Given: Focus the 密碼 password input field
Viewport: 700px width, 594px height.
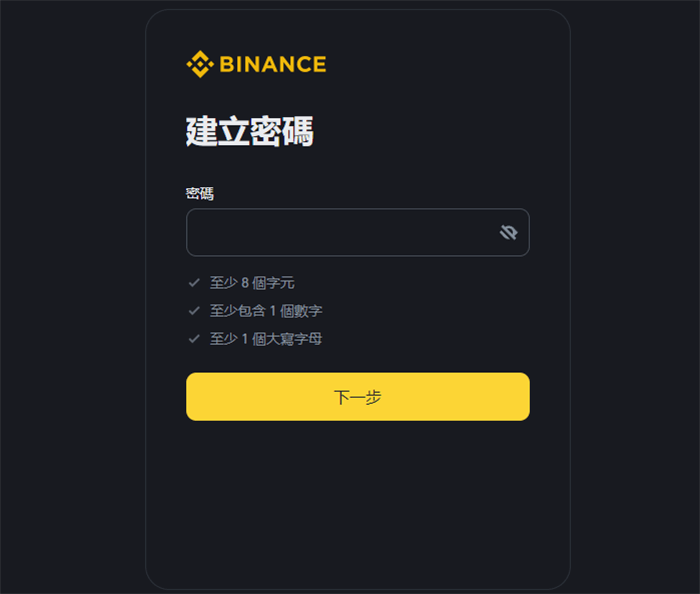Looking at the screenshot, I should pyautogui.click(x=340, y=232).
